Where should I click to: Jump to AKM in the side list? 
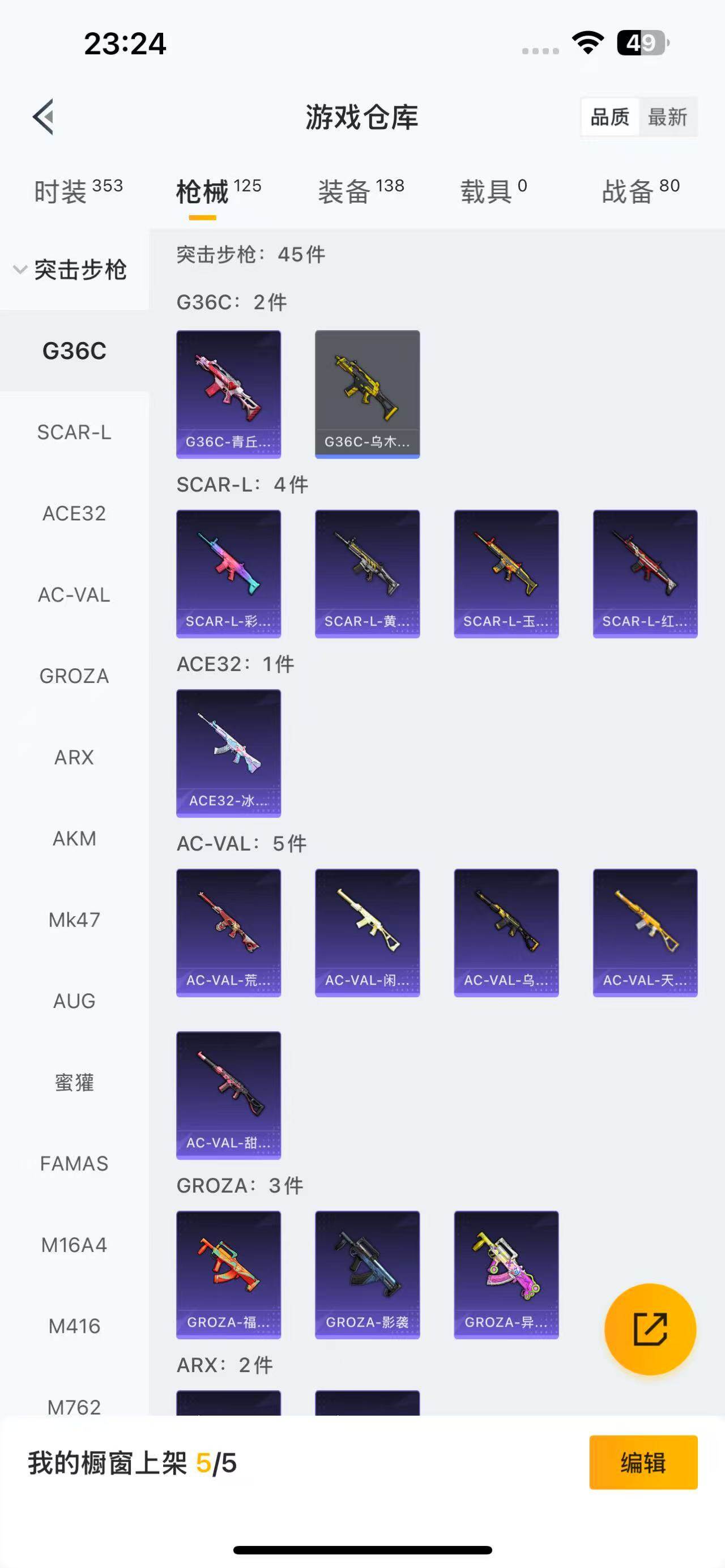click(x=74, y=838)
